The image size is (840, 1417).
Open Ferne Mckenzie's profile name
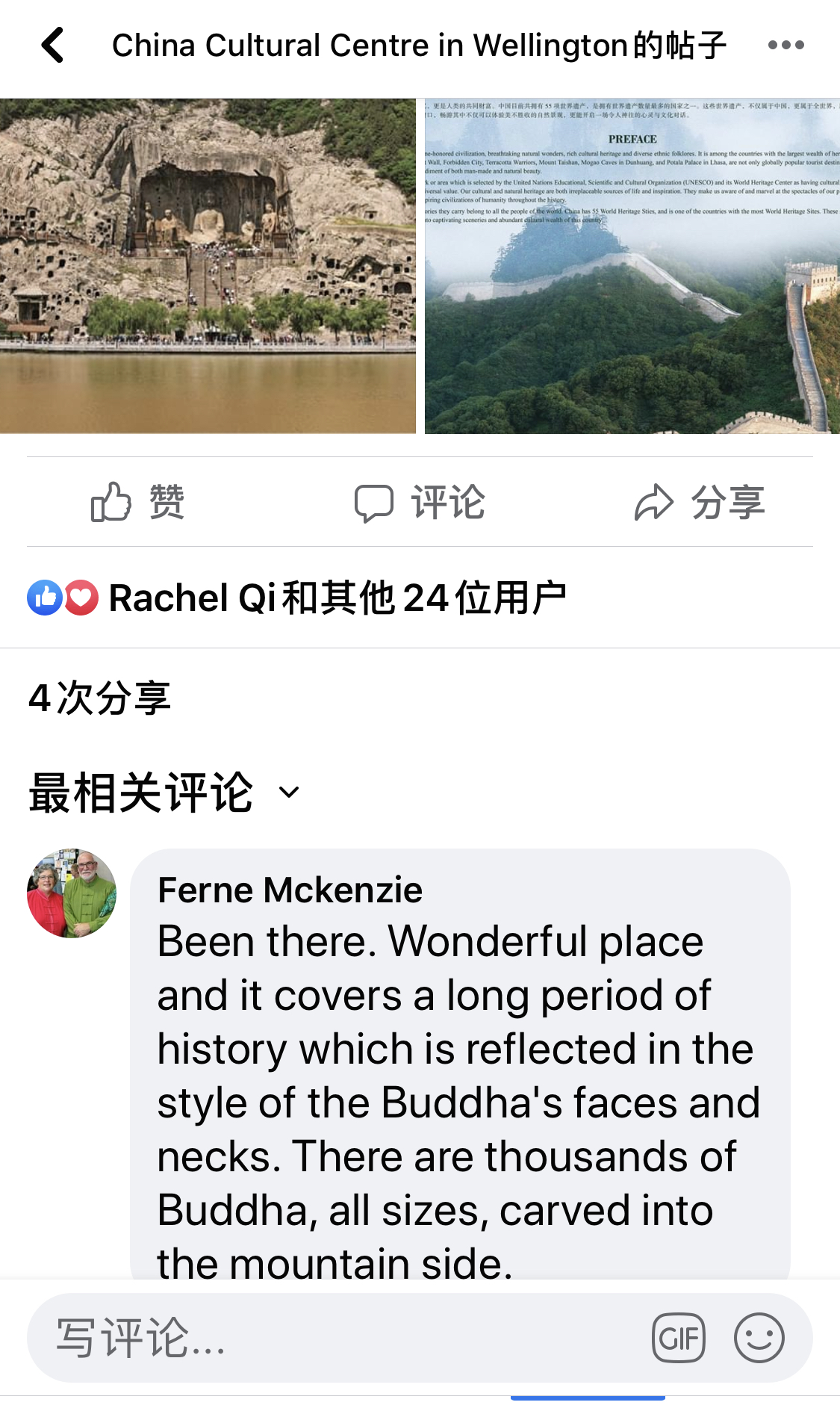point(290,890)
